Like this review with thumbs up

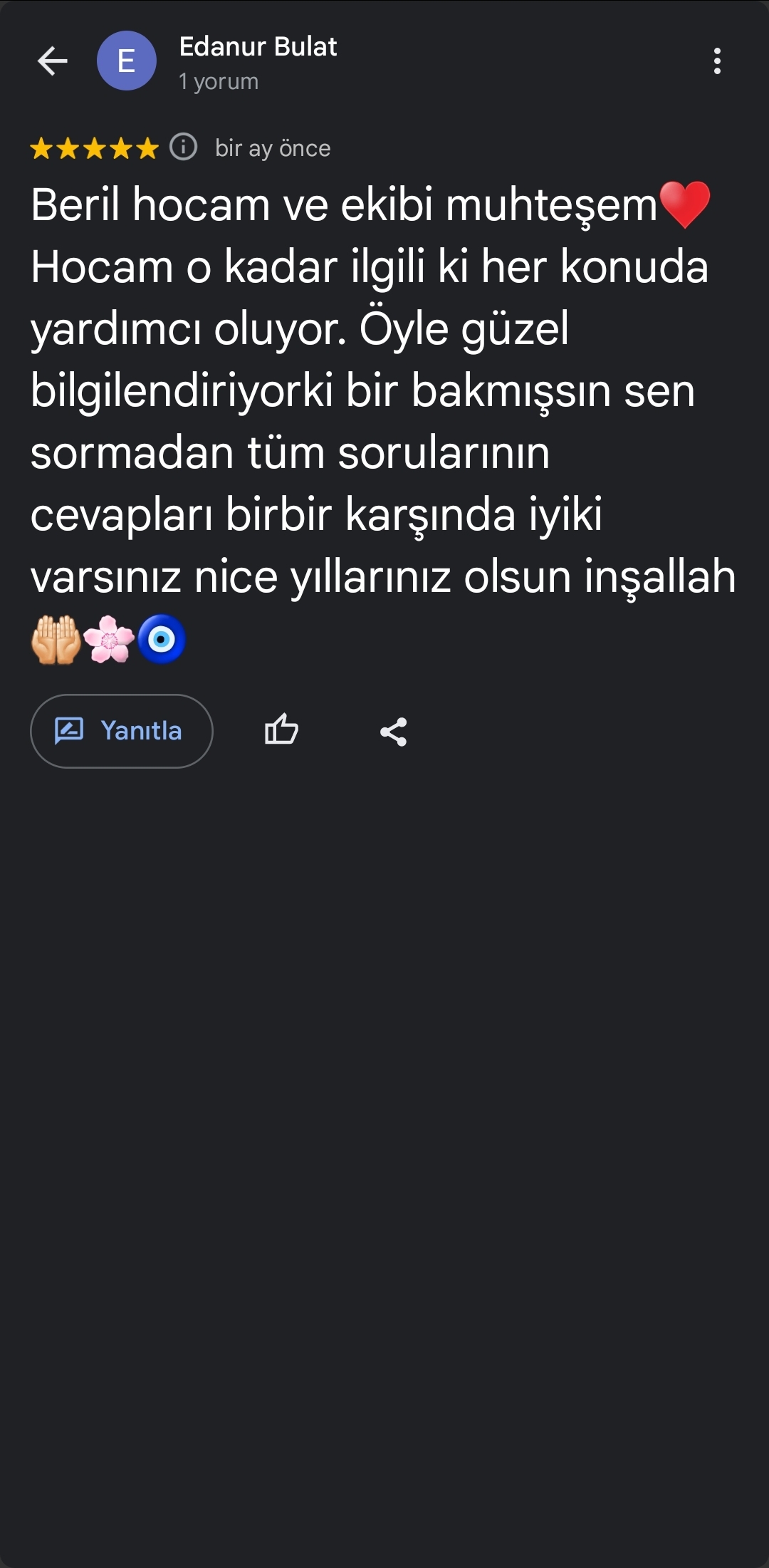281,730
